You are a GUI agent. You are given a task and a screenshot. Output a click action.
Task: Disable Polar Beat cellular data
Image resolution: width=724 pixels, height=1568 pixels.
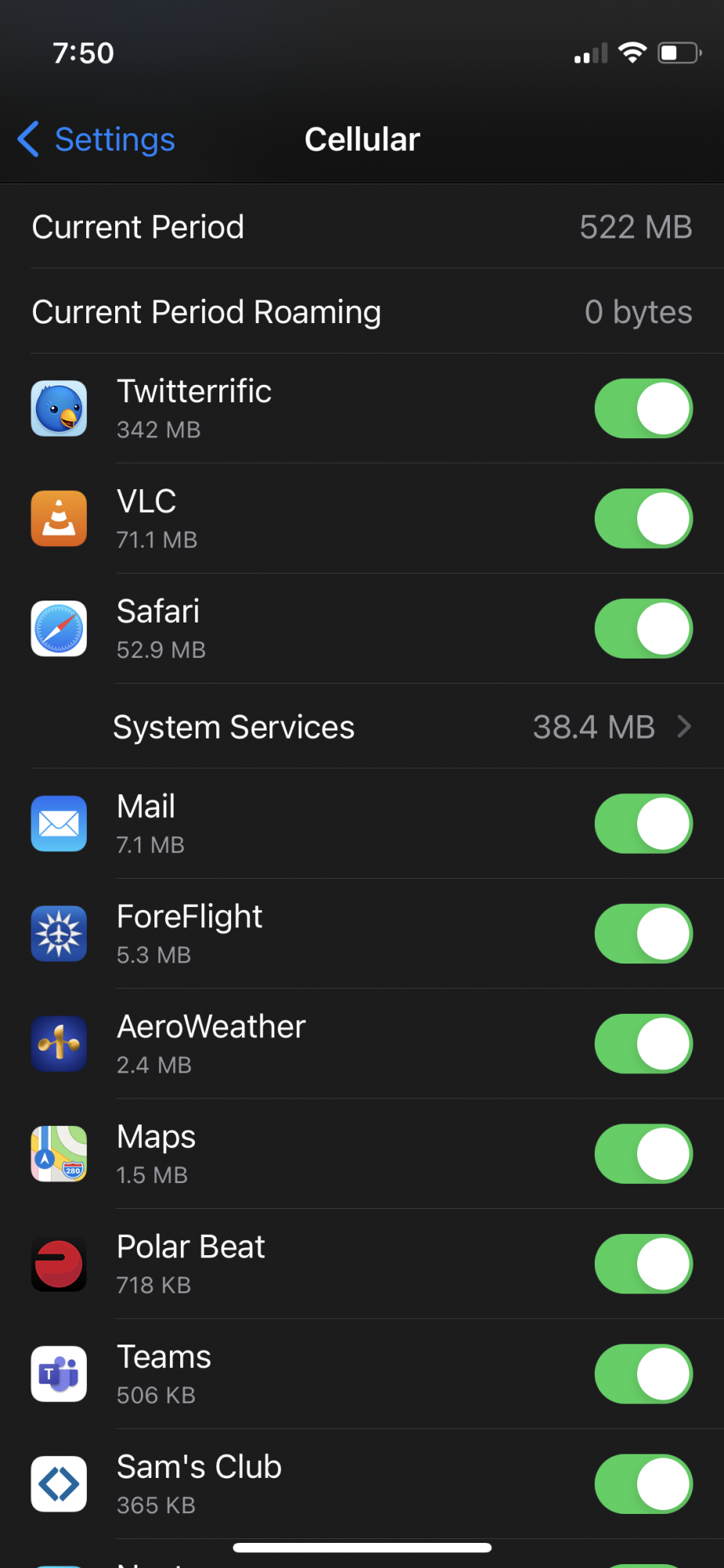click(643, 1264)
